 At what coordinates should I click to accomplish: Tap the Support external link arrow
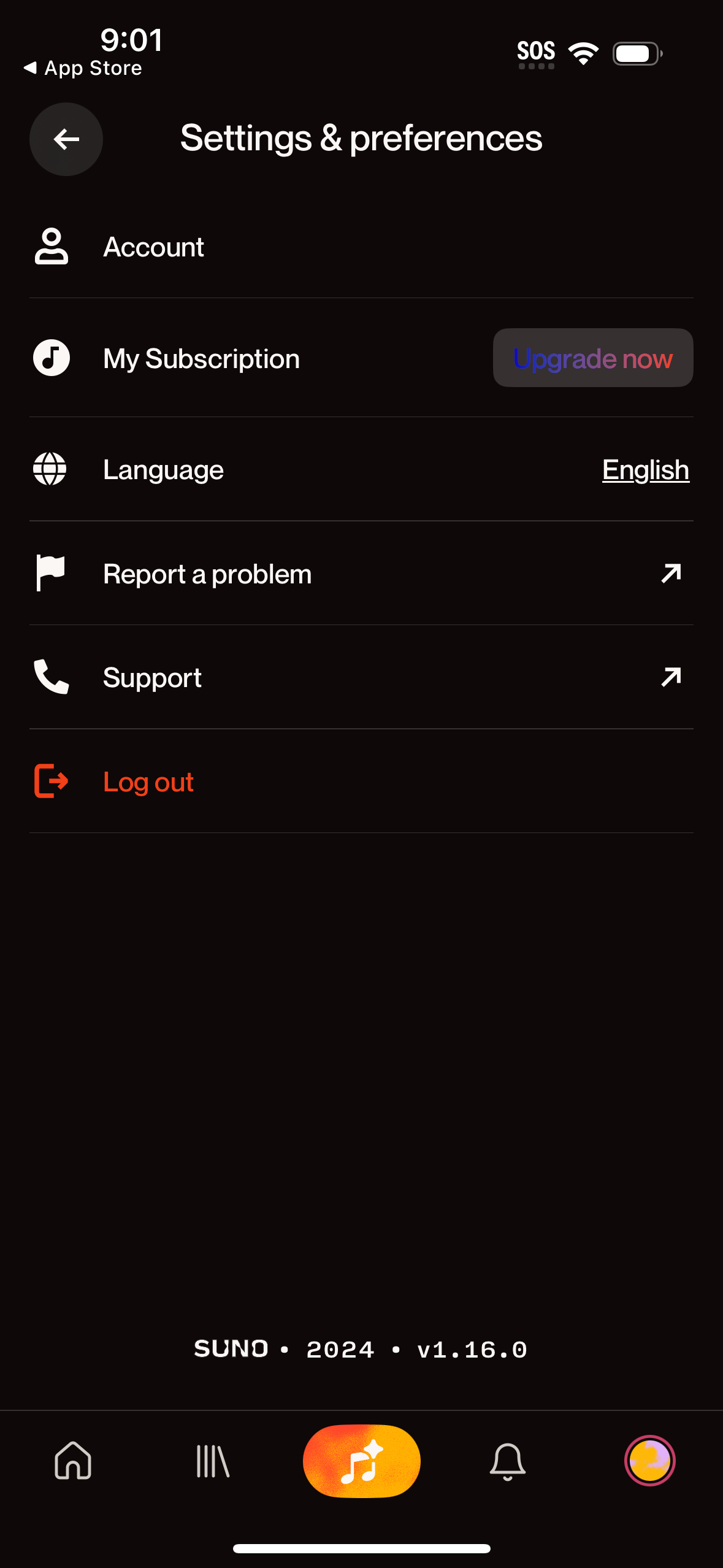point(670,677)
